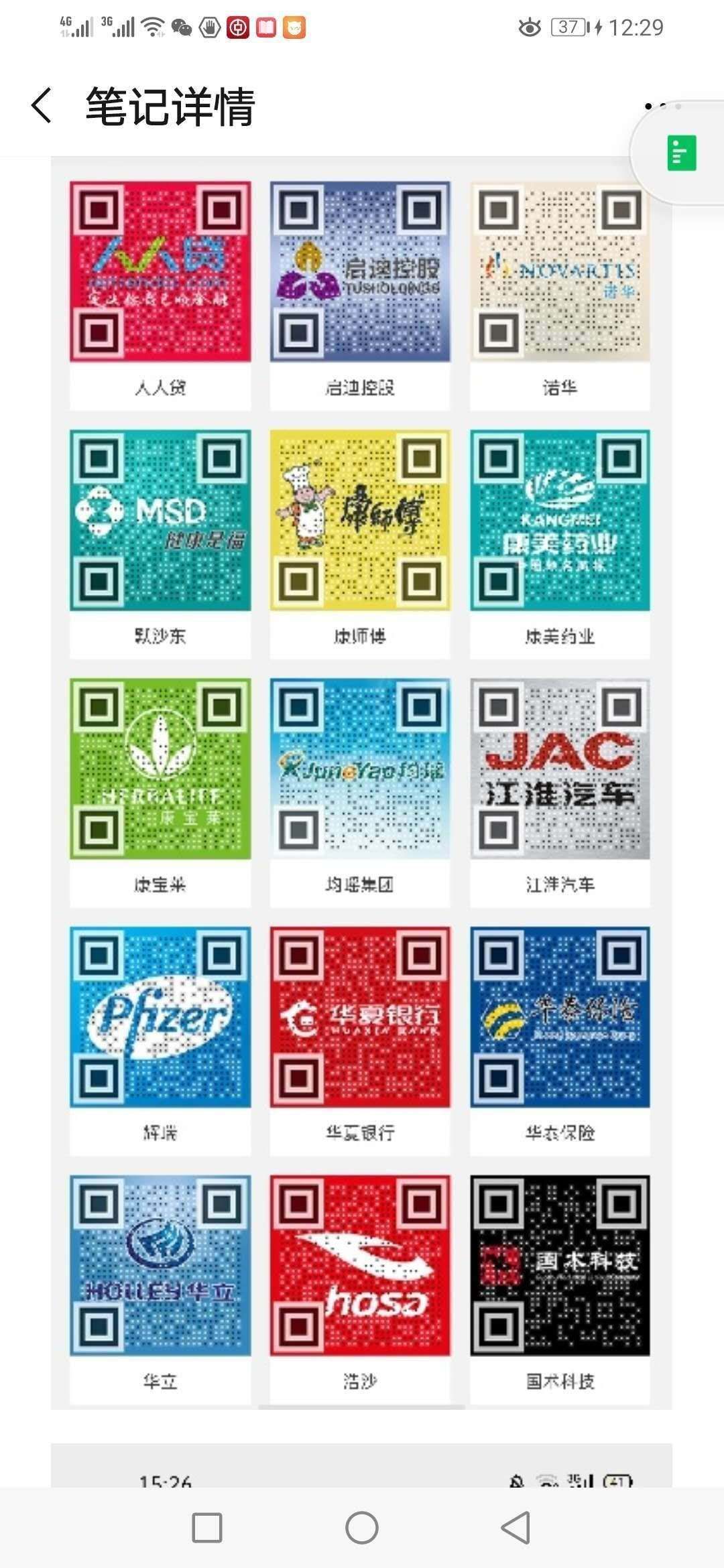Go to the home screen
Screen dimensions: 724x1568
361,1528
